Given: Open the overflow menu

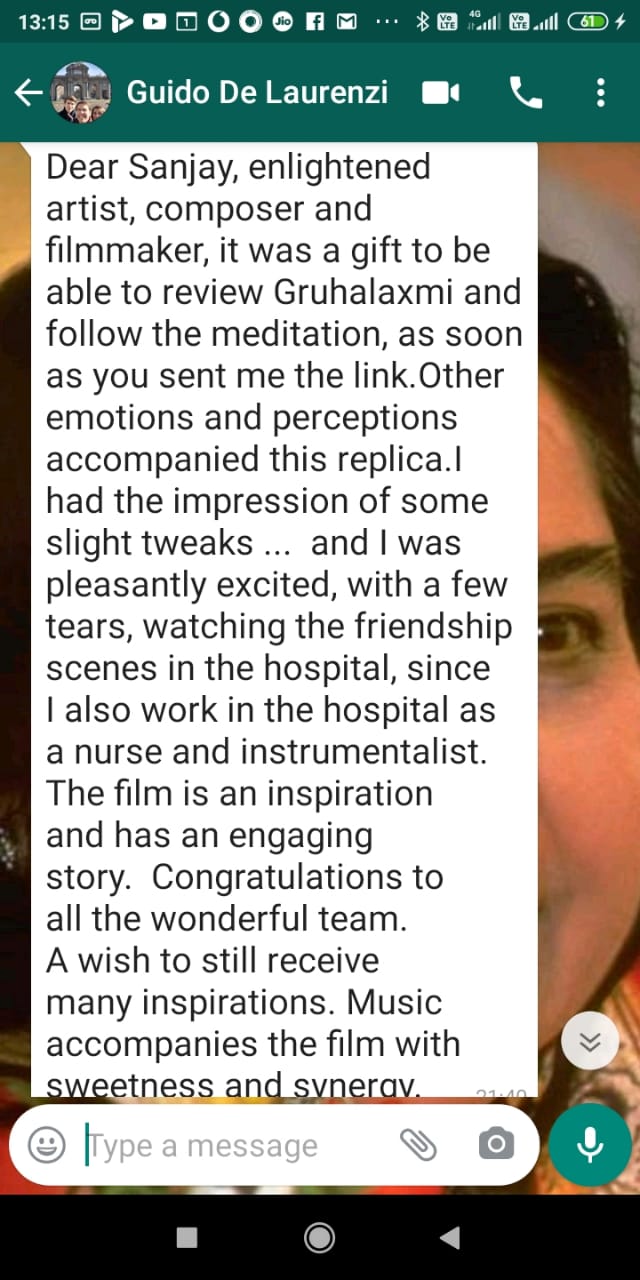Looking at the screenshot, I should pos(600,93).
